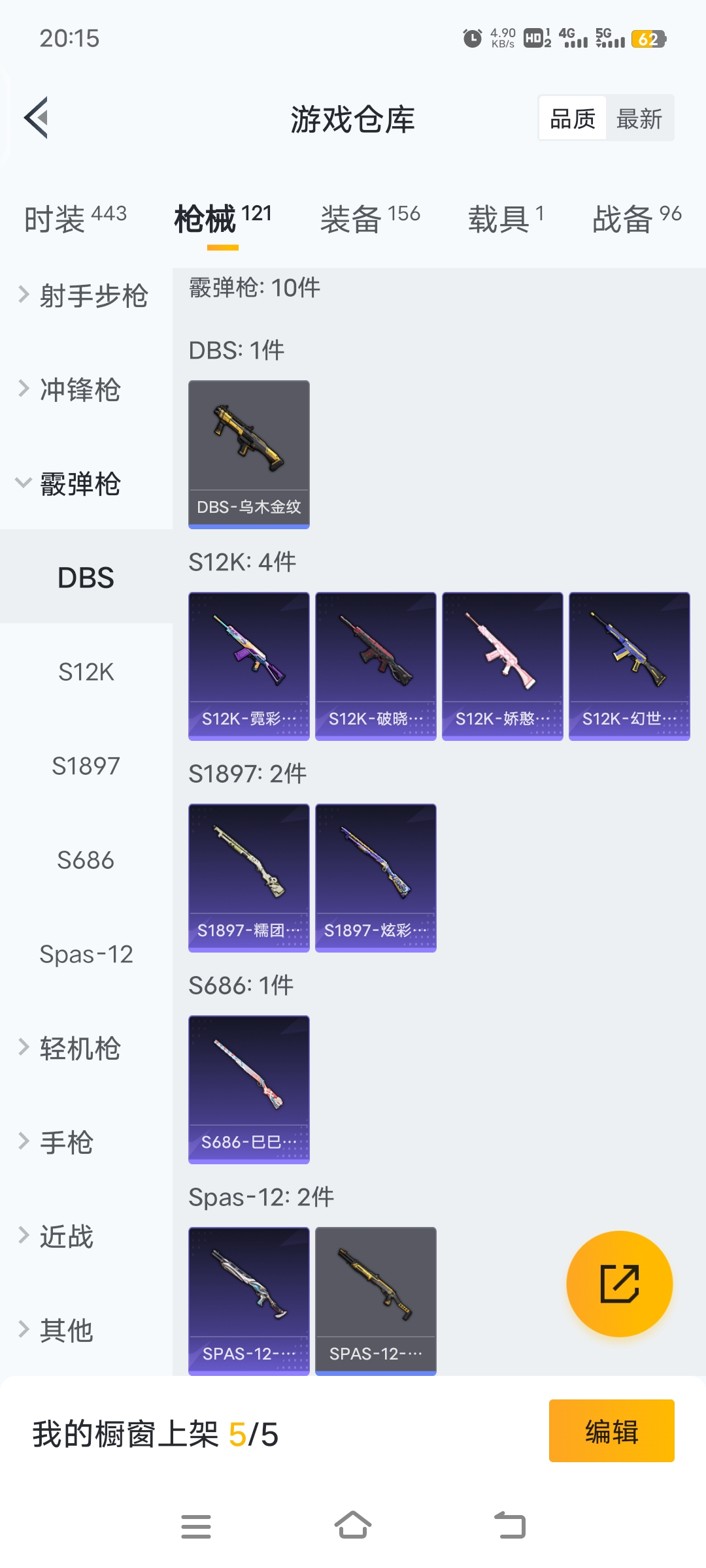Open the S686 shotgun skin
The image size is (706, 1568).
click(249, 1089)
